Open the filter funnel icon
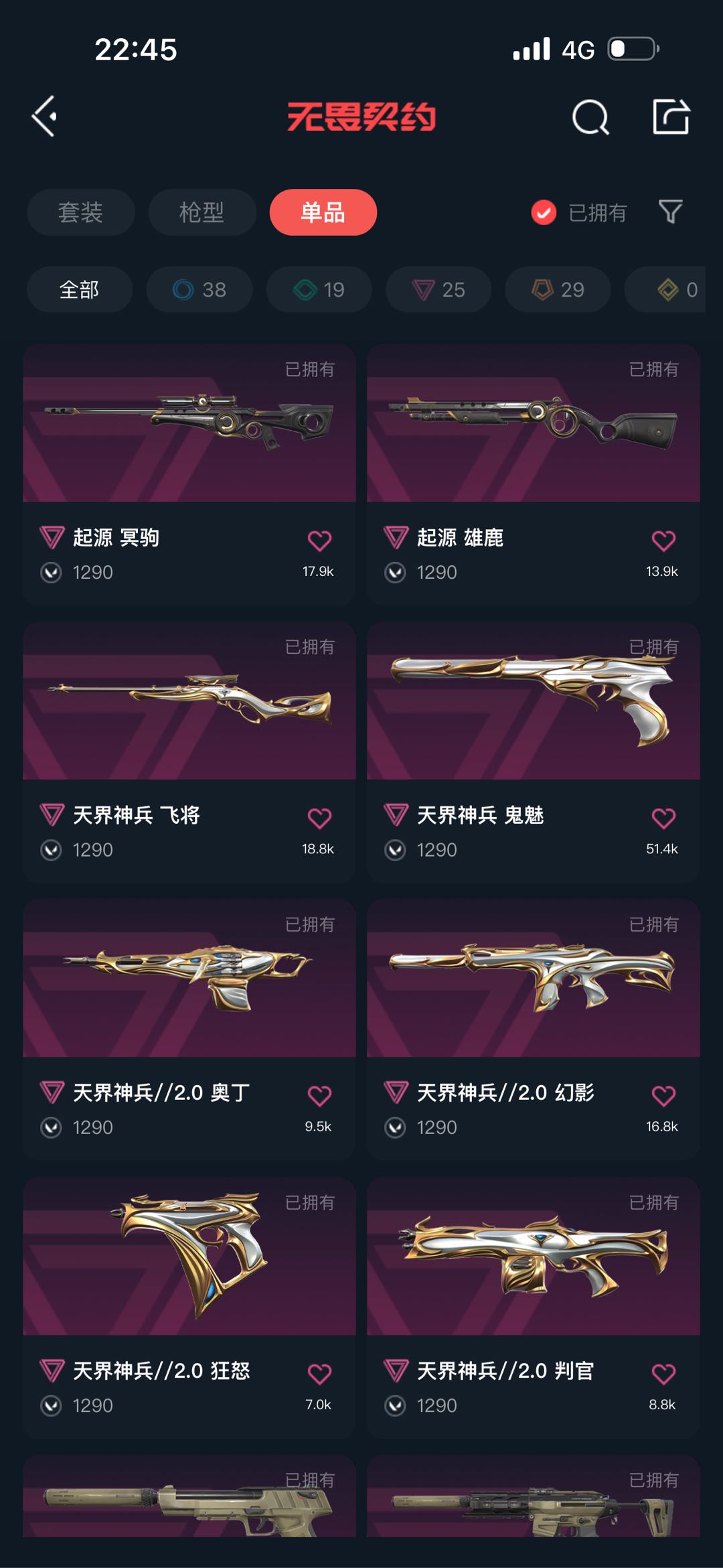The width and height of the screenshot is (723, 1568). tap(670, 212)
